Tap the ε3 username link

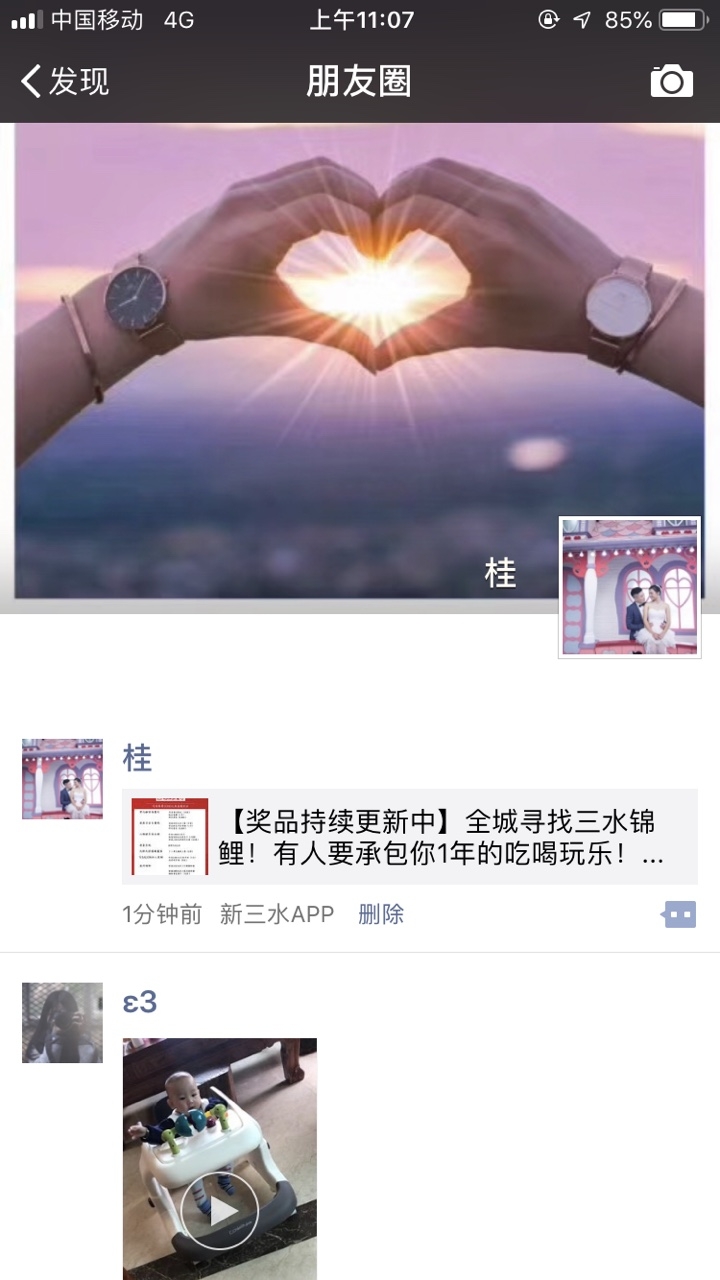point(140,1002)
